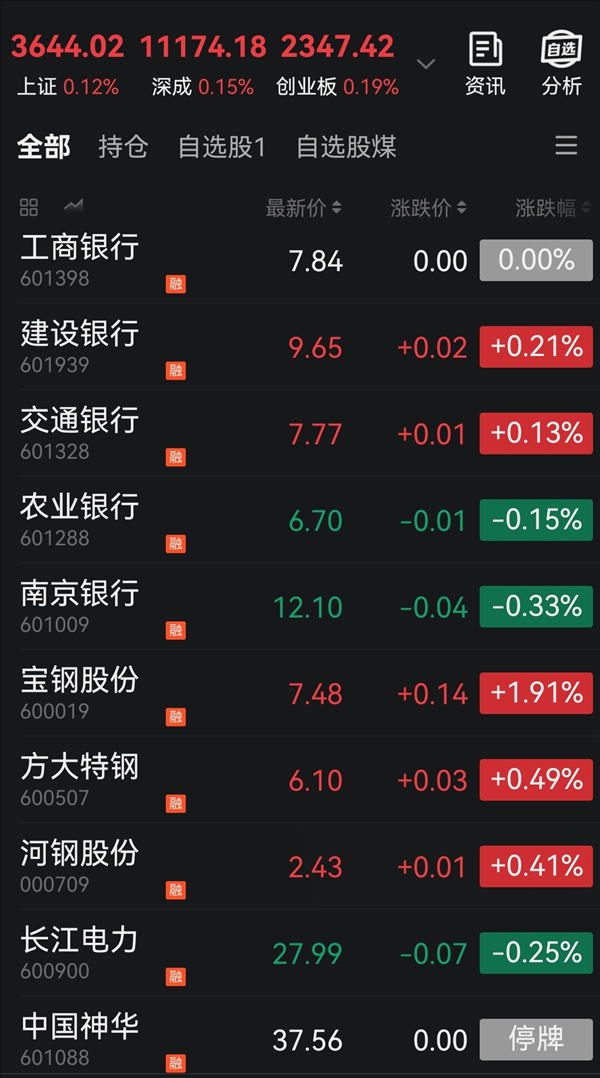Open 农业银行 stock details
This screenshot has width=600, height=1078.
tap(300, 520)
